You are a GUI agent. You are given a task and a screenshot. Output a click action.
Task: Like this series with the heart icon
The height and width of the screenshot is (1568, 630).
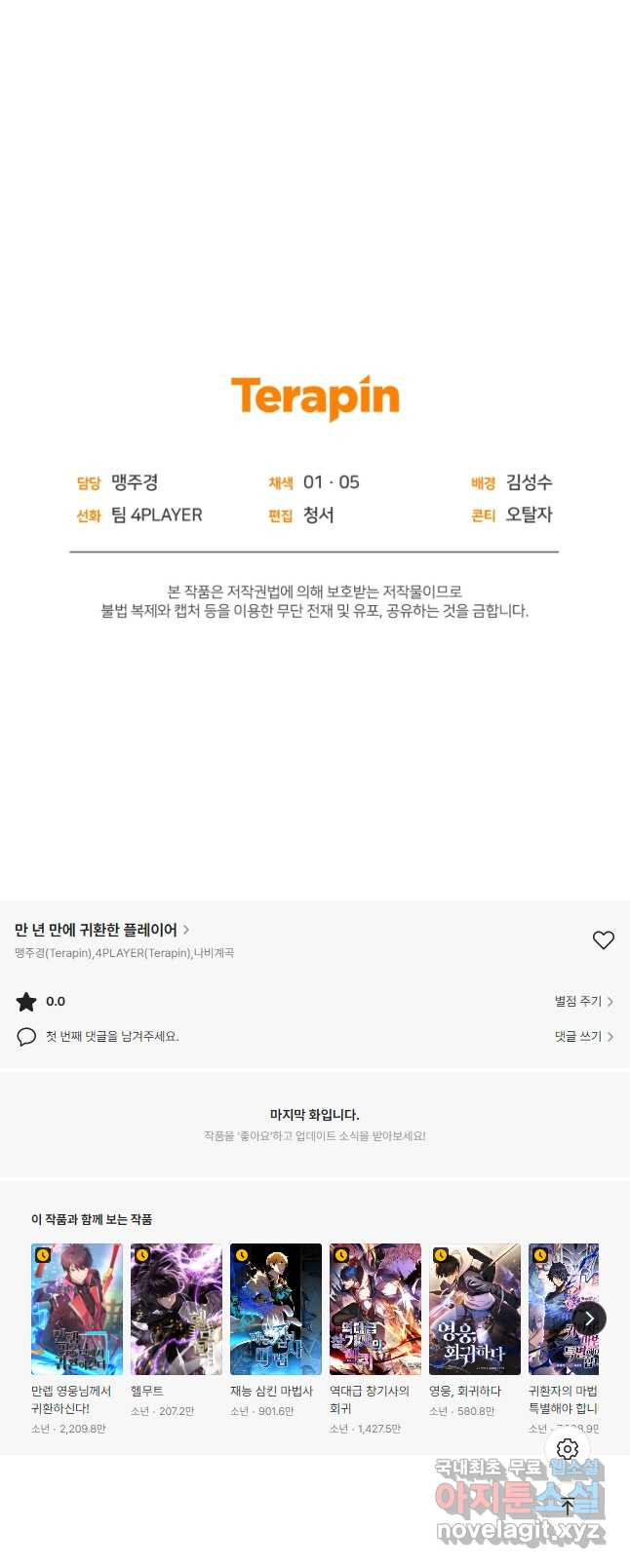click(x=603, y=940)
